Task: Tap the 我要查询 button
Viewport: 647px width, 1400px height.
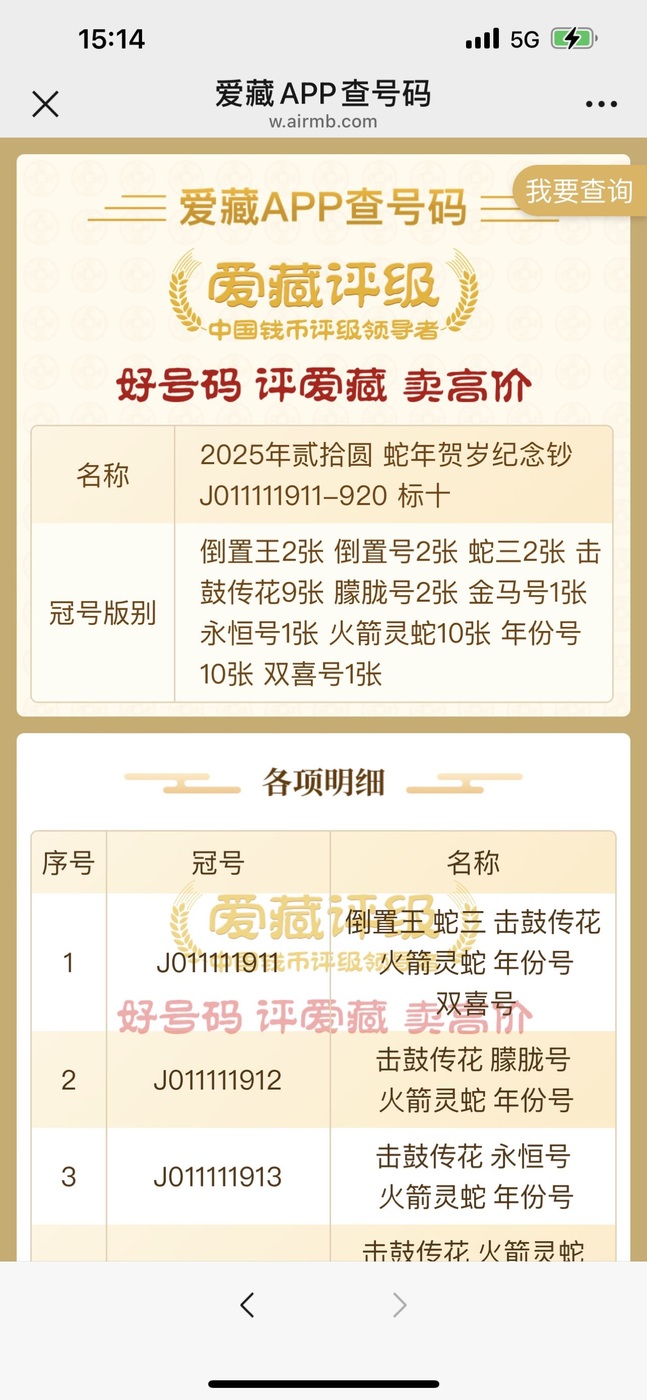Action: tap(579, 191)
